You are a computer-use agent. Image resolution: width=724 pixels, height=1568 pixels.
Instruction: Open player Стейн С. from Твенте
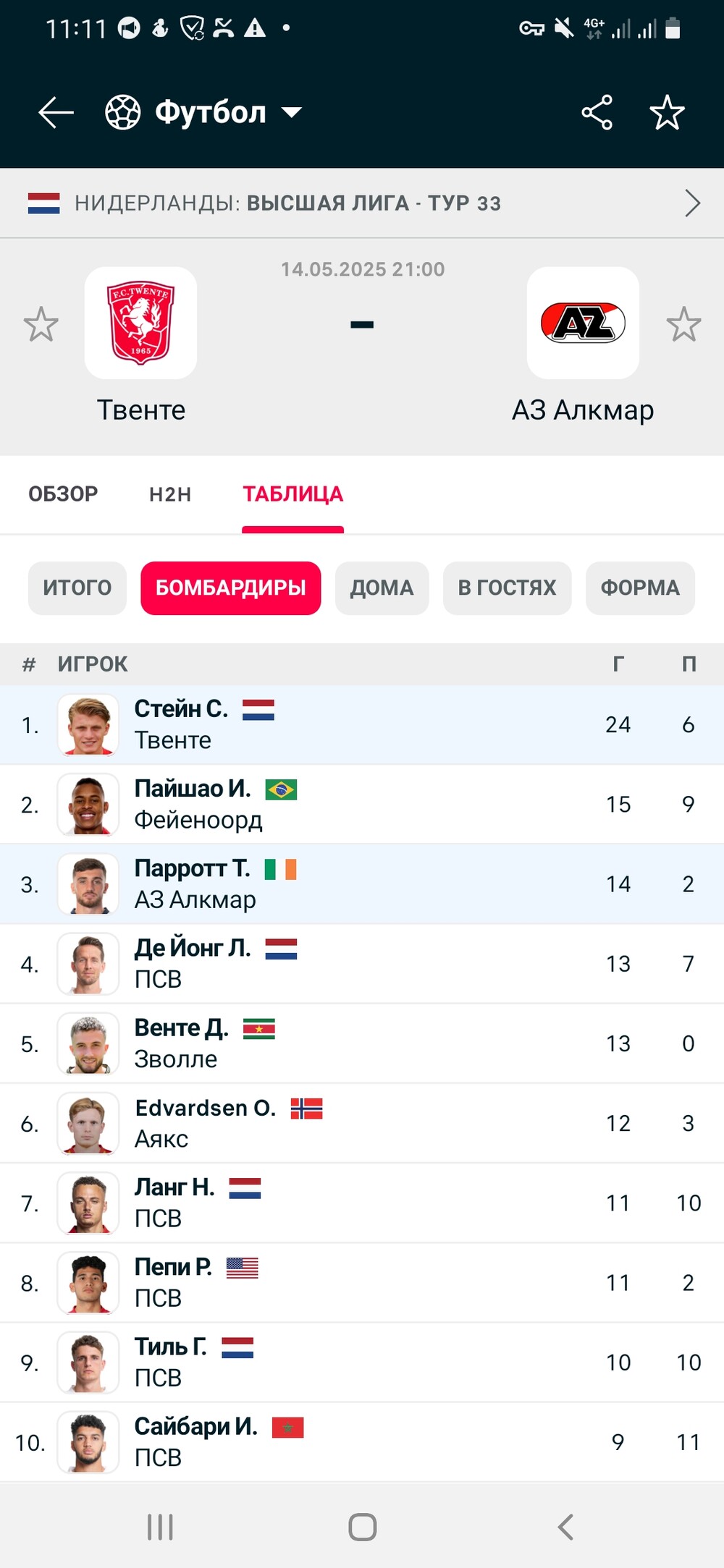click(362, 725)
